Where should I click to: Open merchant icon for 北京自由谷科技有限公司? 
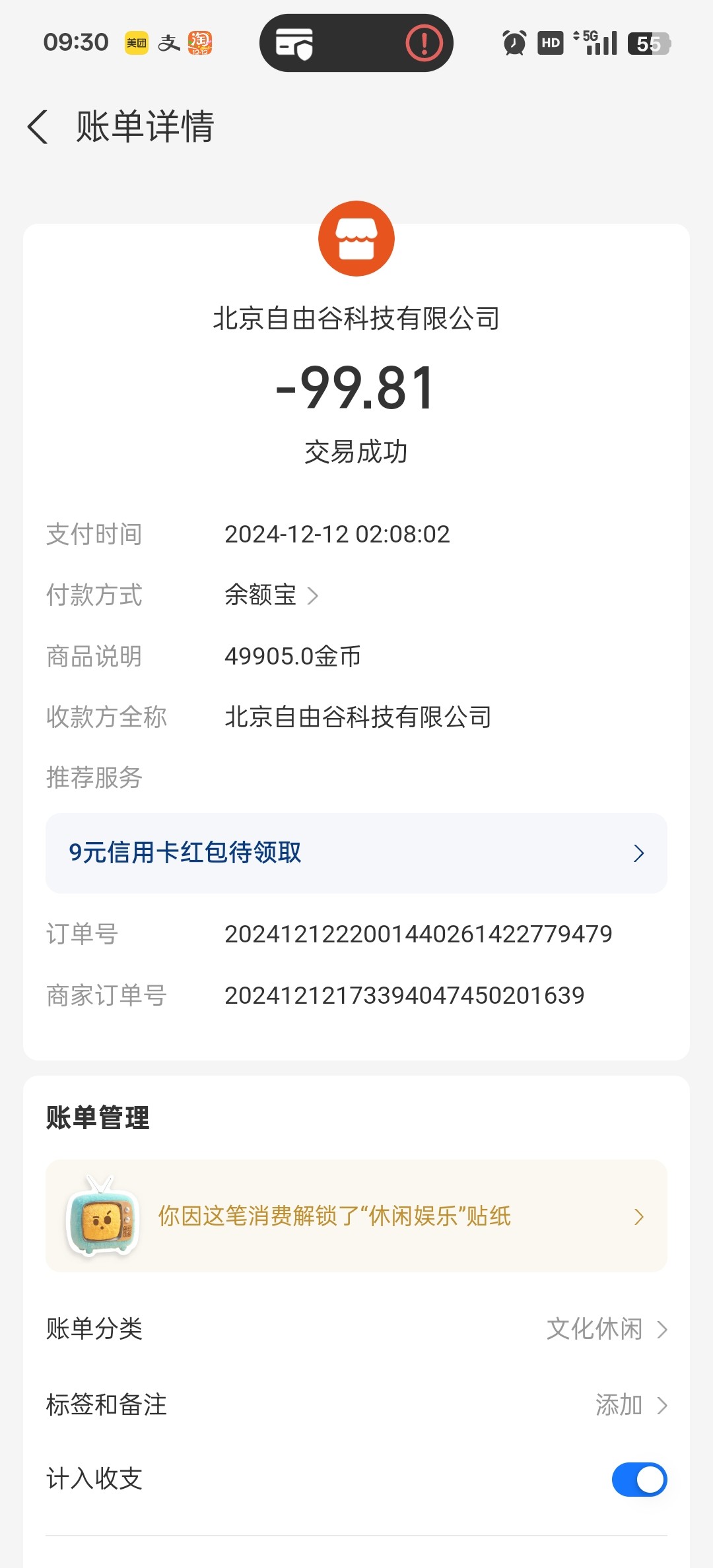point(356,238)
